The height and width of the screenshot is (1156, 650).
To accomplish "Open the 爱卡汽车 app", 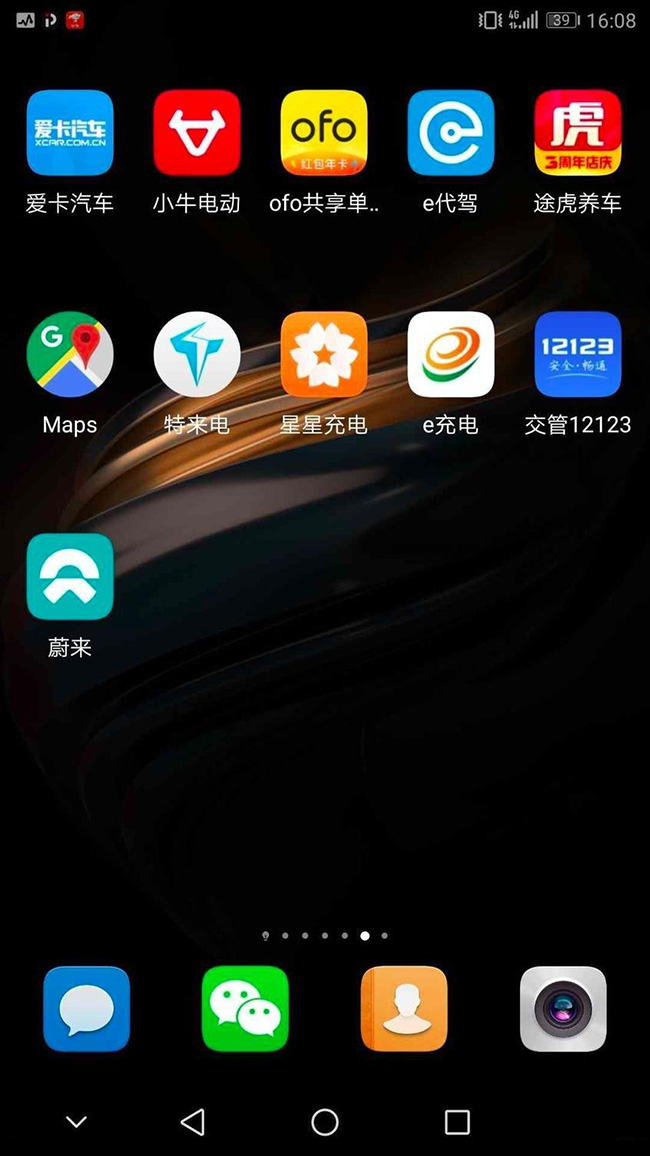I will click(x=70, y=133).
